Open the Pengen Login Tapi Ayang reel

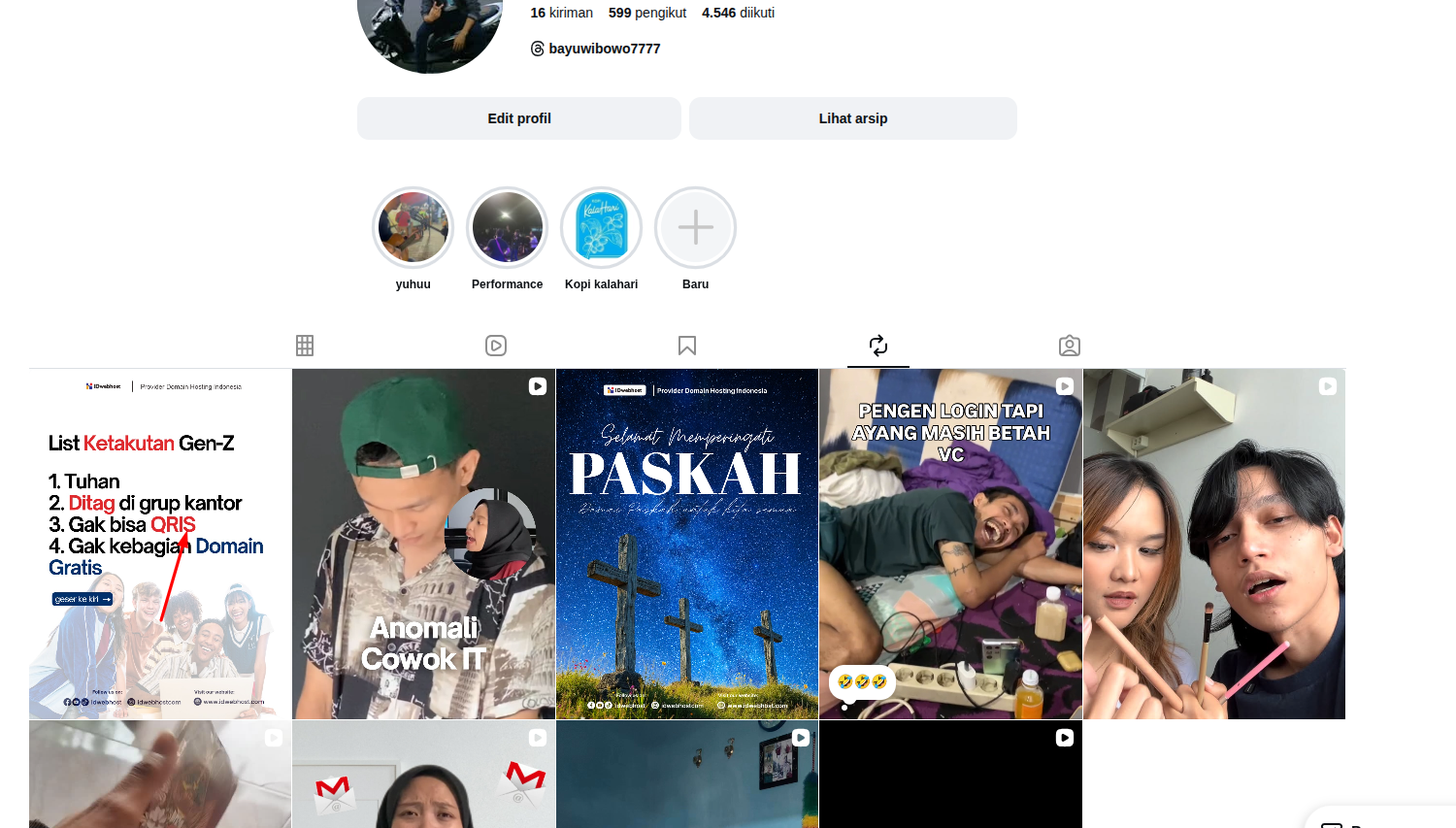pos(950,544)
